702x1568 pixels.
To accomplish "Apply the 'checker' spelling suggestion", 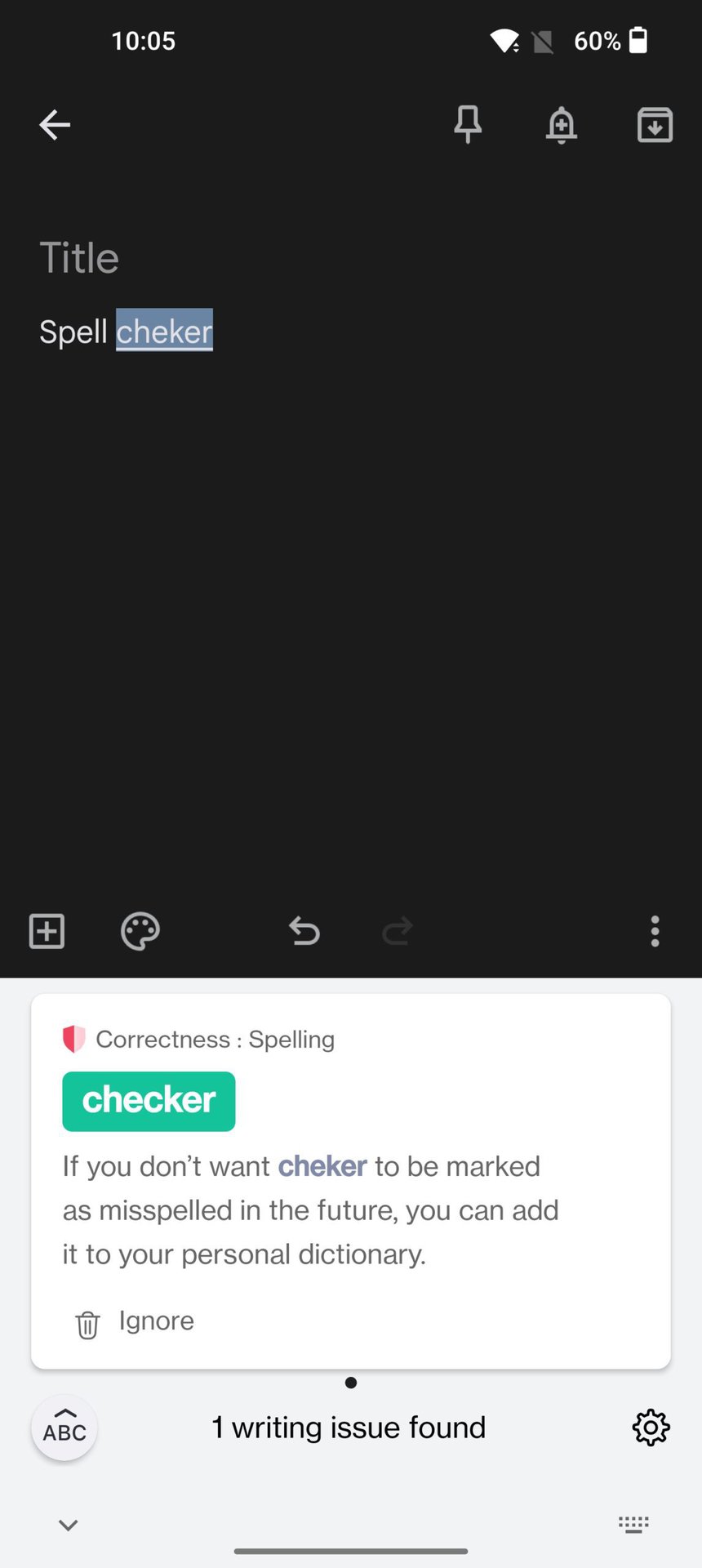I will pos(149,1101).
